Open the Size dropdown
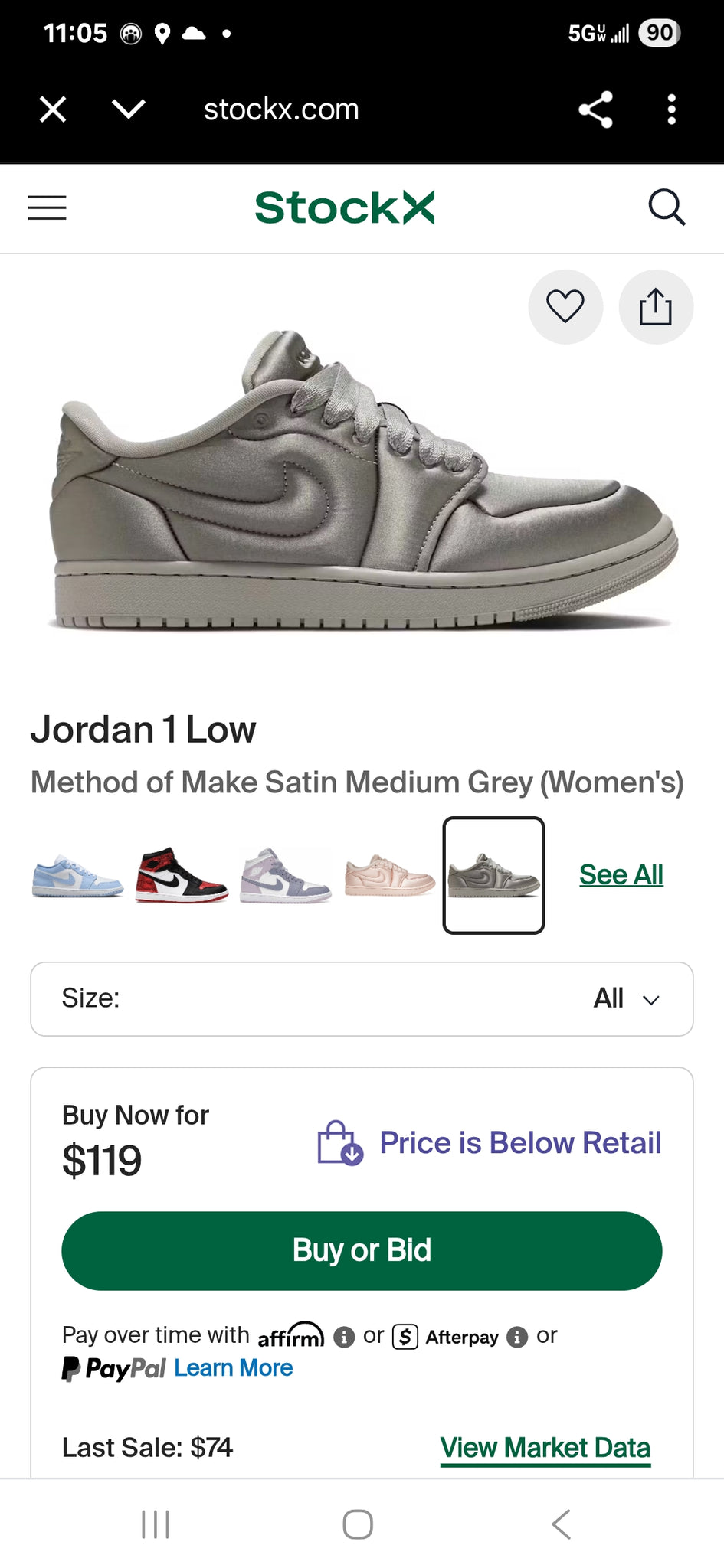The image size is (724, 1568). [362, 998]
